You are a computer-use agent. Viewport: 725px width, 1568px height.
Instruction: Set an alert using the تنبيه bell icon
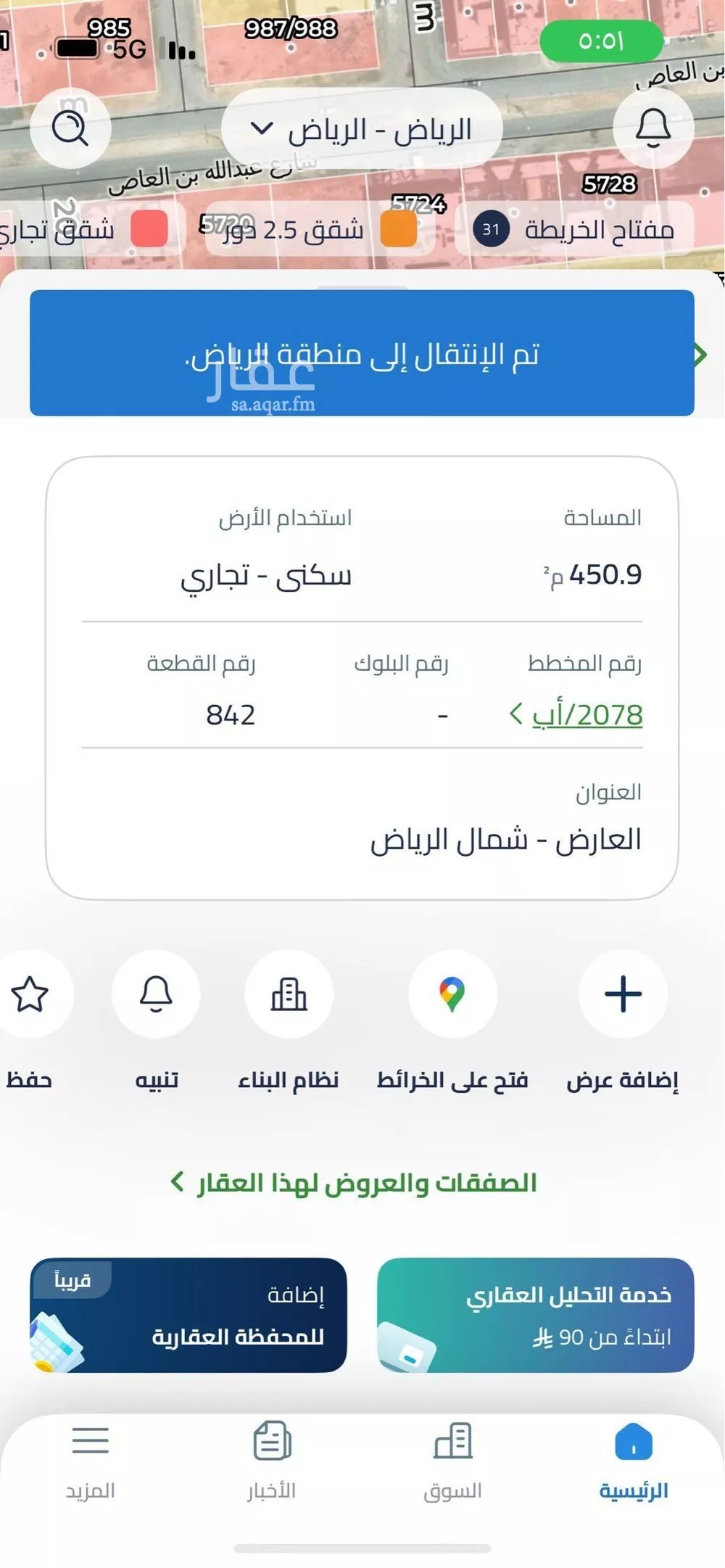point(156,995)
